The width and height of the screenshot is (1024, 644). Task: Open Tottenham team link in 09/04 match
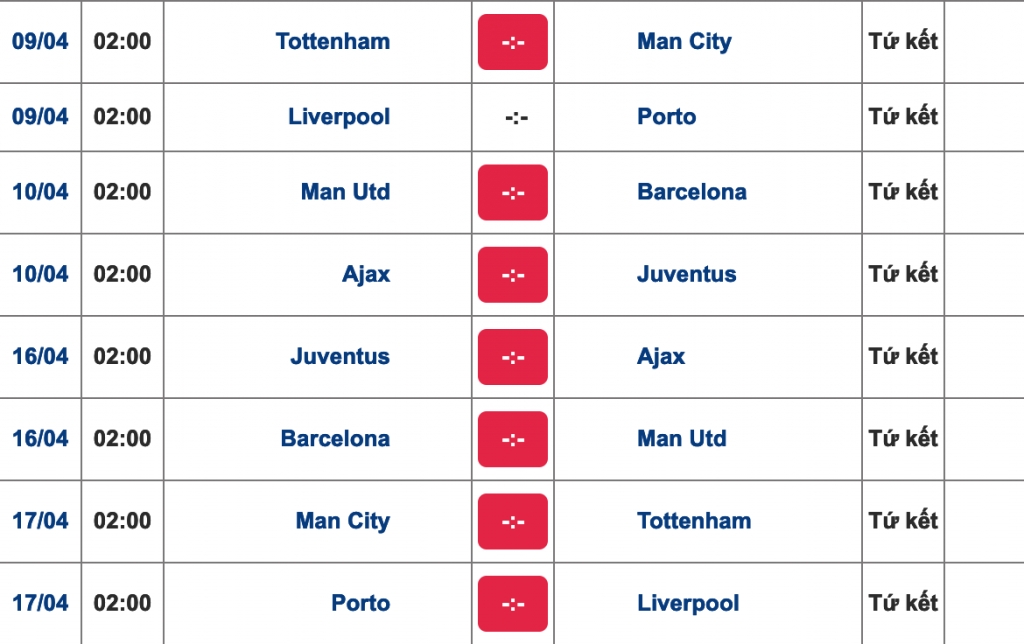pos(332,42)
